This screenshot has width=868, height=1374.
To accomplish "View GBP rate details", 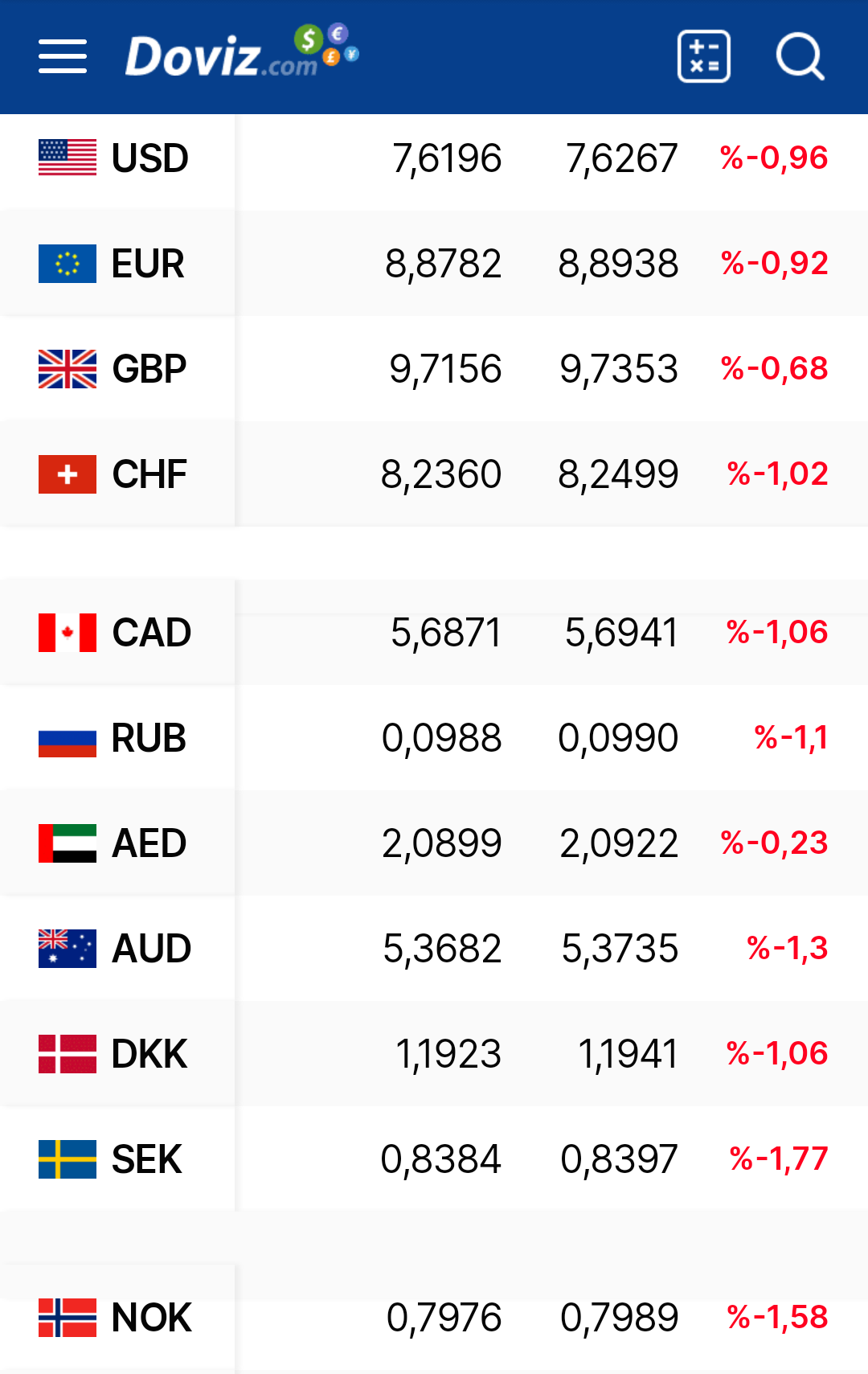I will pos(434,369).
